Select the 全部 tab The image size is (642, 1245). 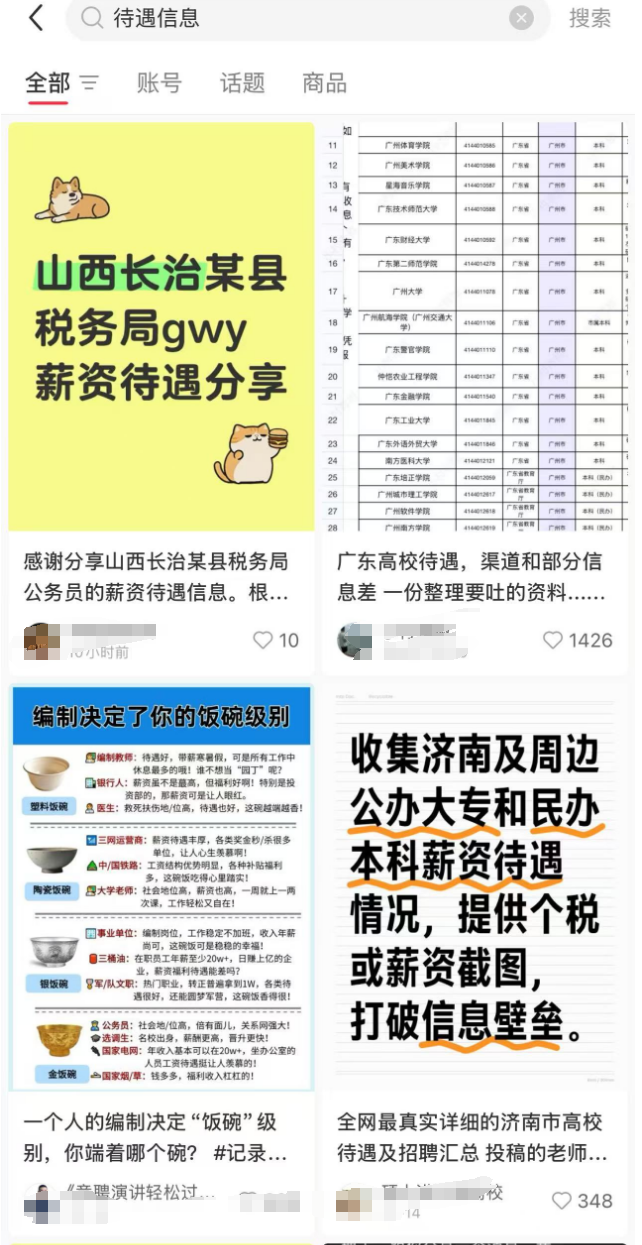[47, 82]
